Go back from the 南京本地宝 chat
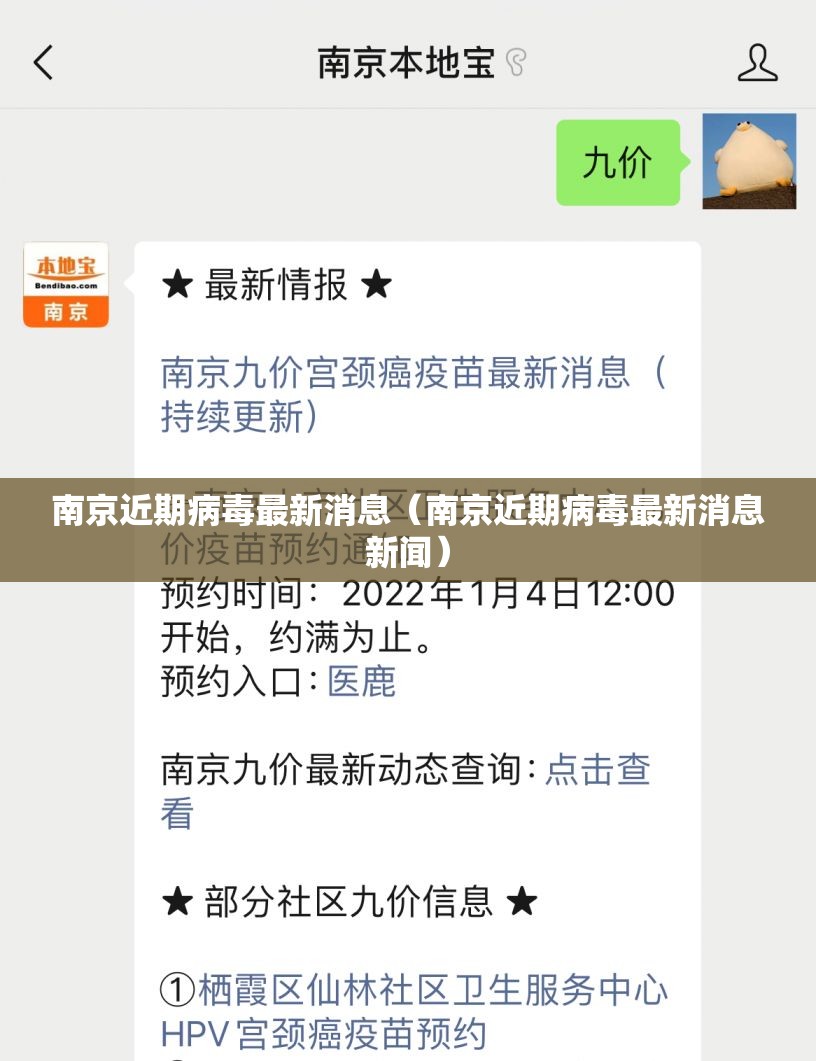Image resolution: width=816 pixels, height=1061 pixels. pyautogui.click(x=43, y=63)
